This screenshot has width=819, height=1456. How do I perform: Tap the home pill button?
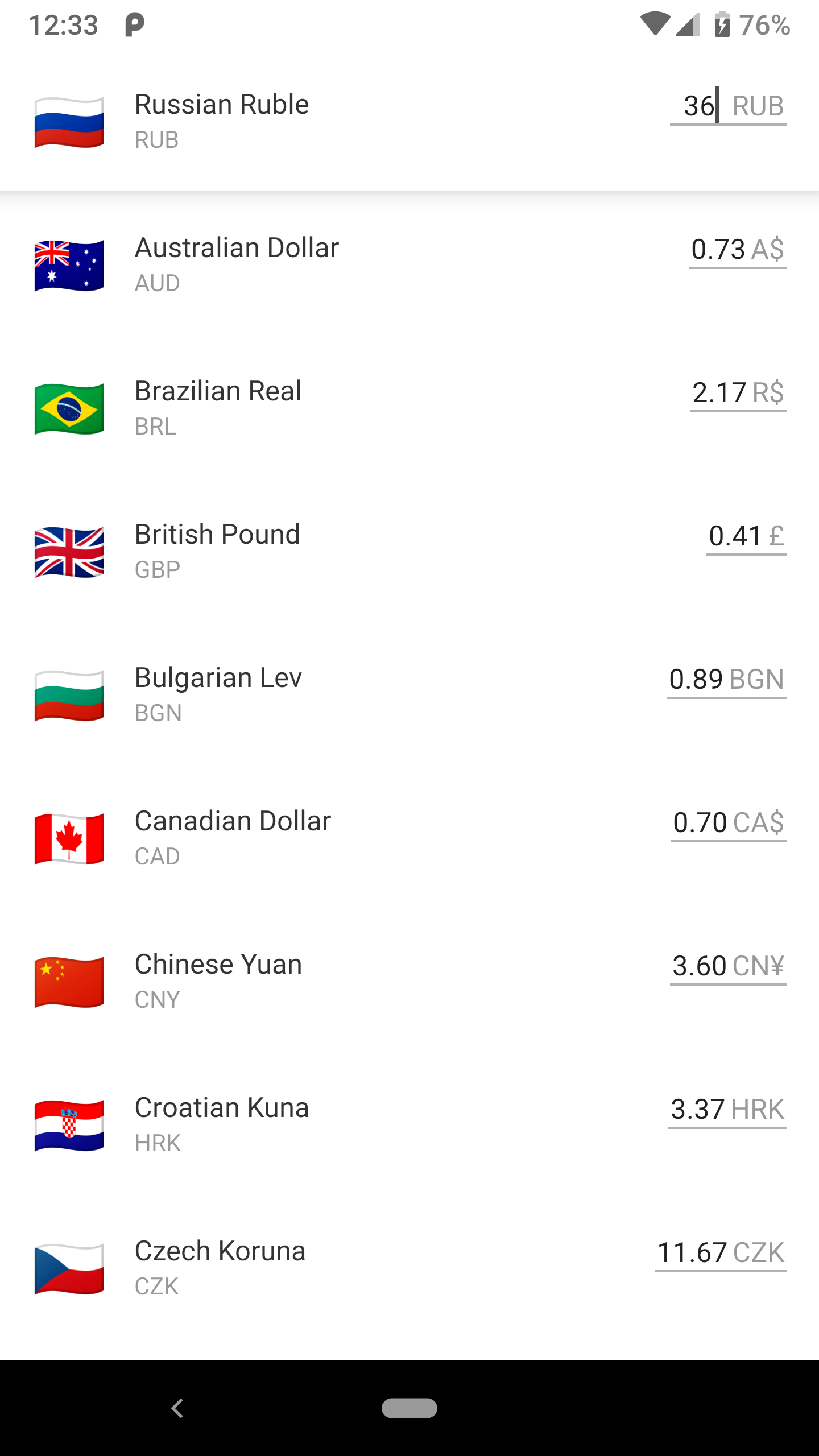[x=409, y=1408]
